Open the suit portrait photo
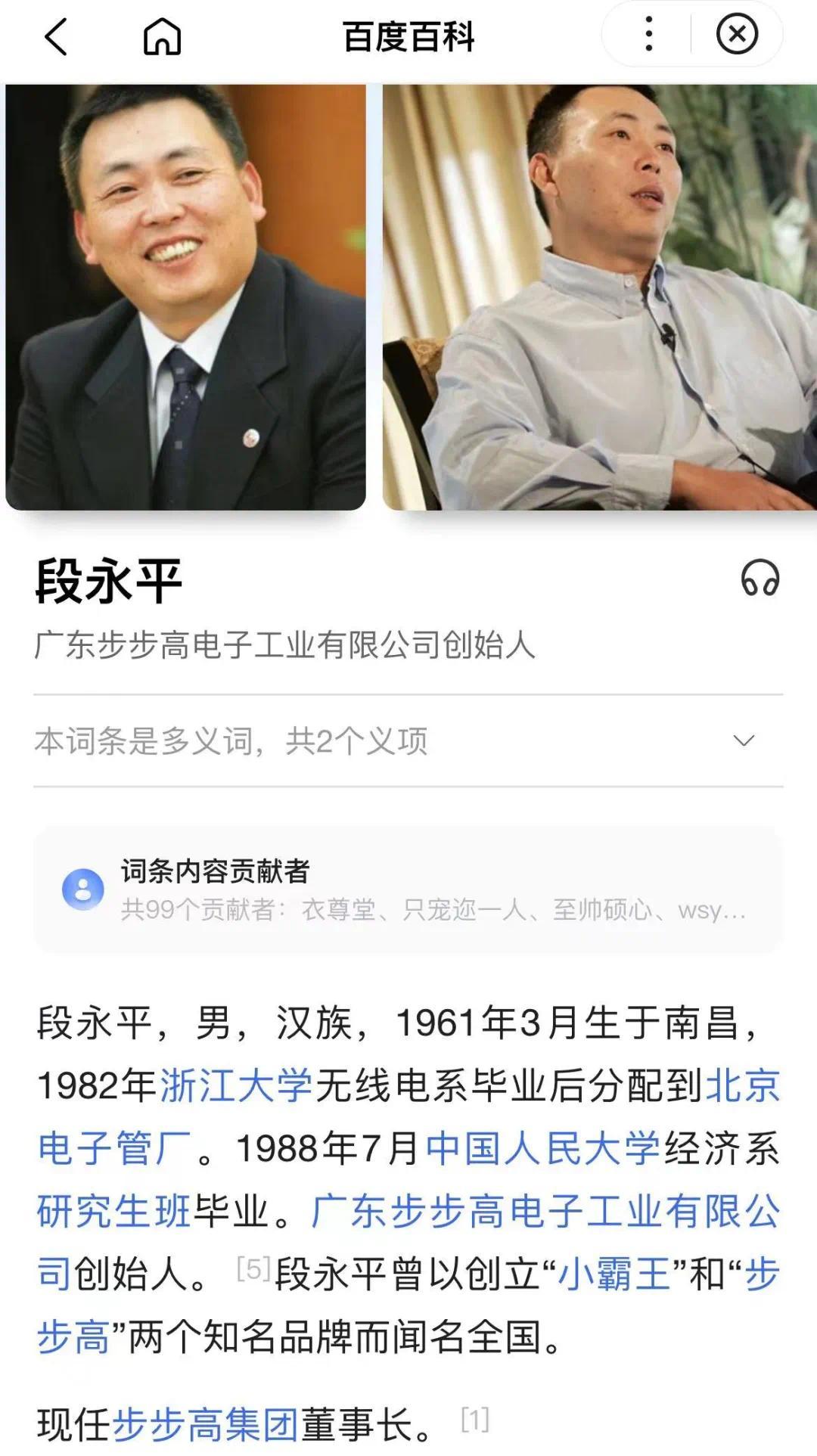The width and height of the screenshot is (817, 1456). 185,296
